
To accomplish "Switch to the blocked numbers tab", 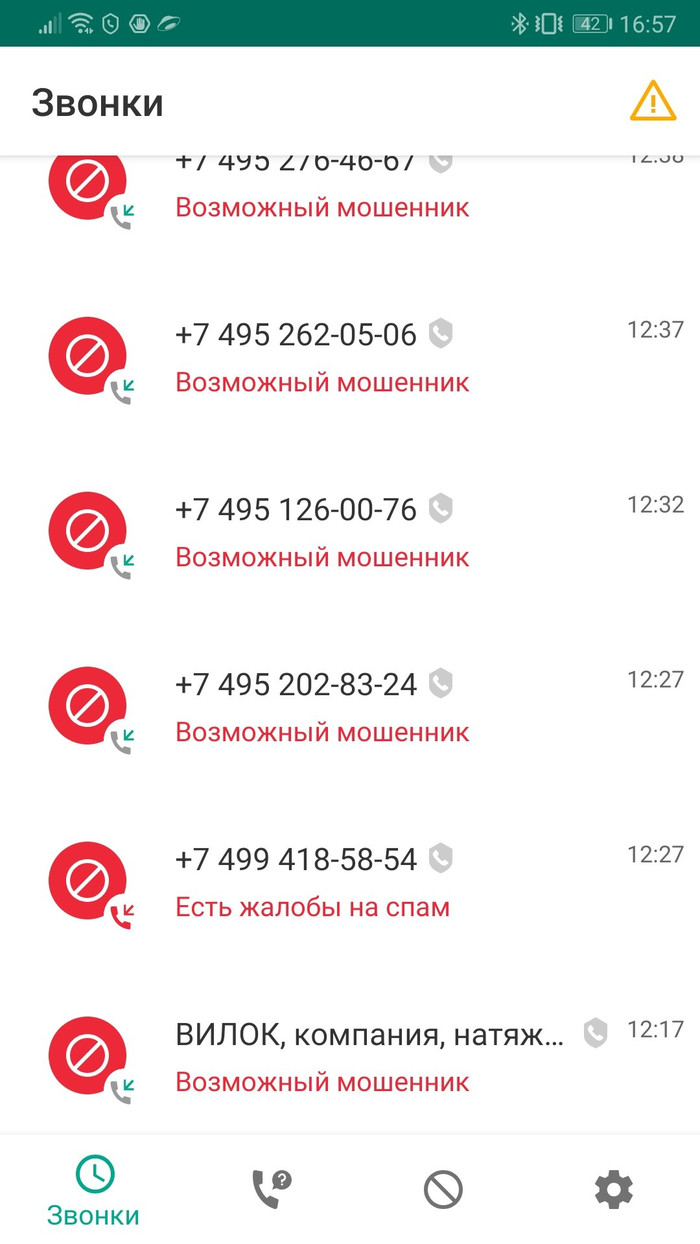I will [x=442, y=1190].
